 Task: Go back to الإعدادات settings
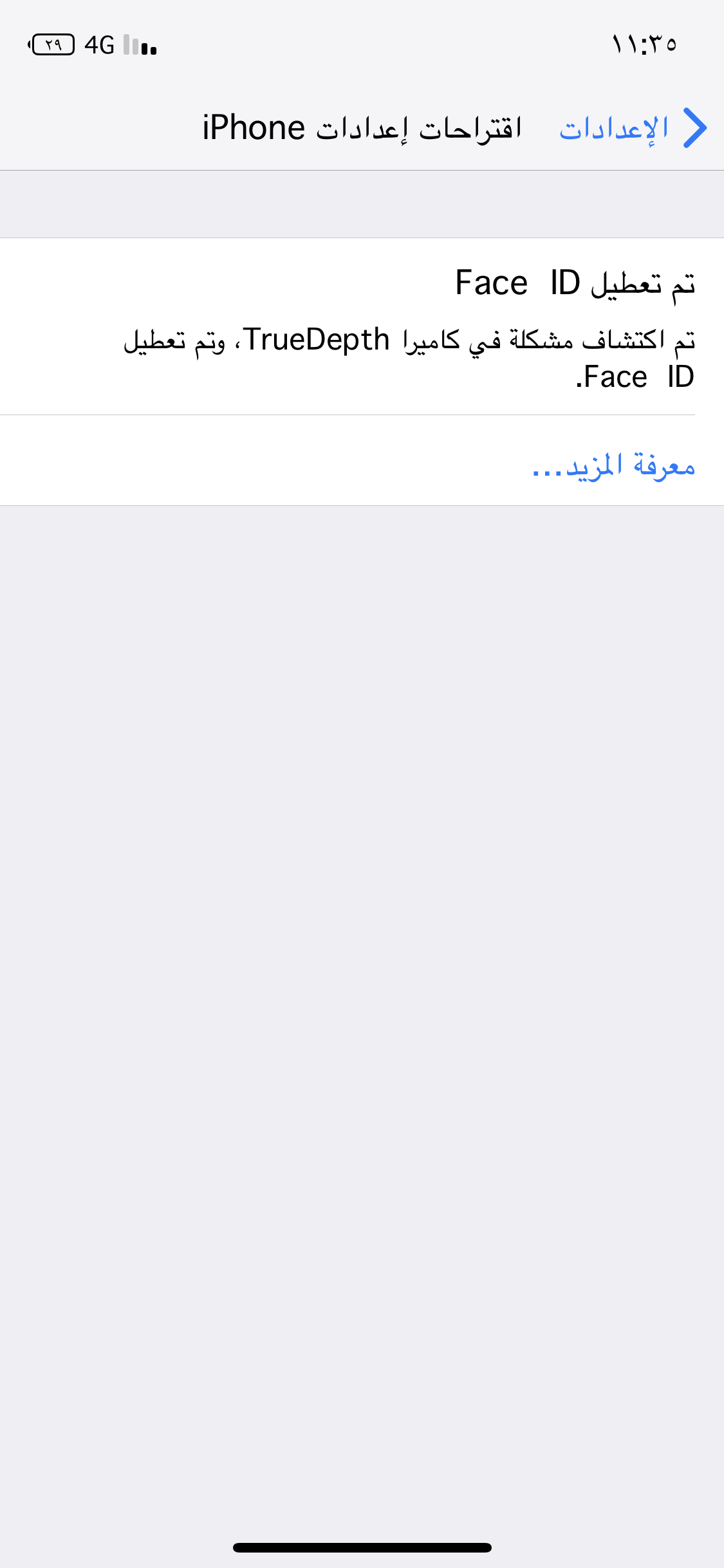click(633, 128)
